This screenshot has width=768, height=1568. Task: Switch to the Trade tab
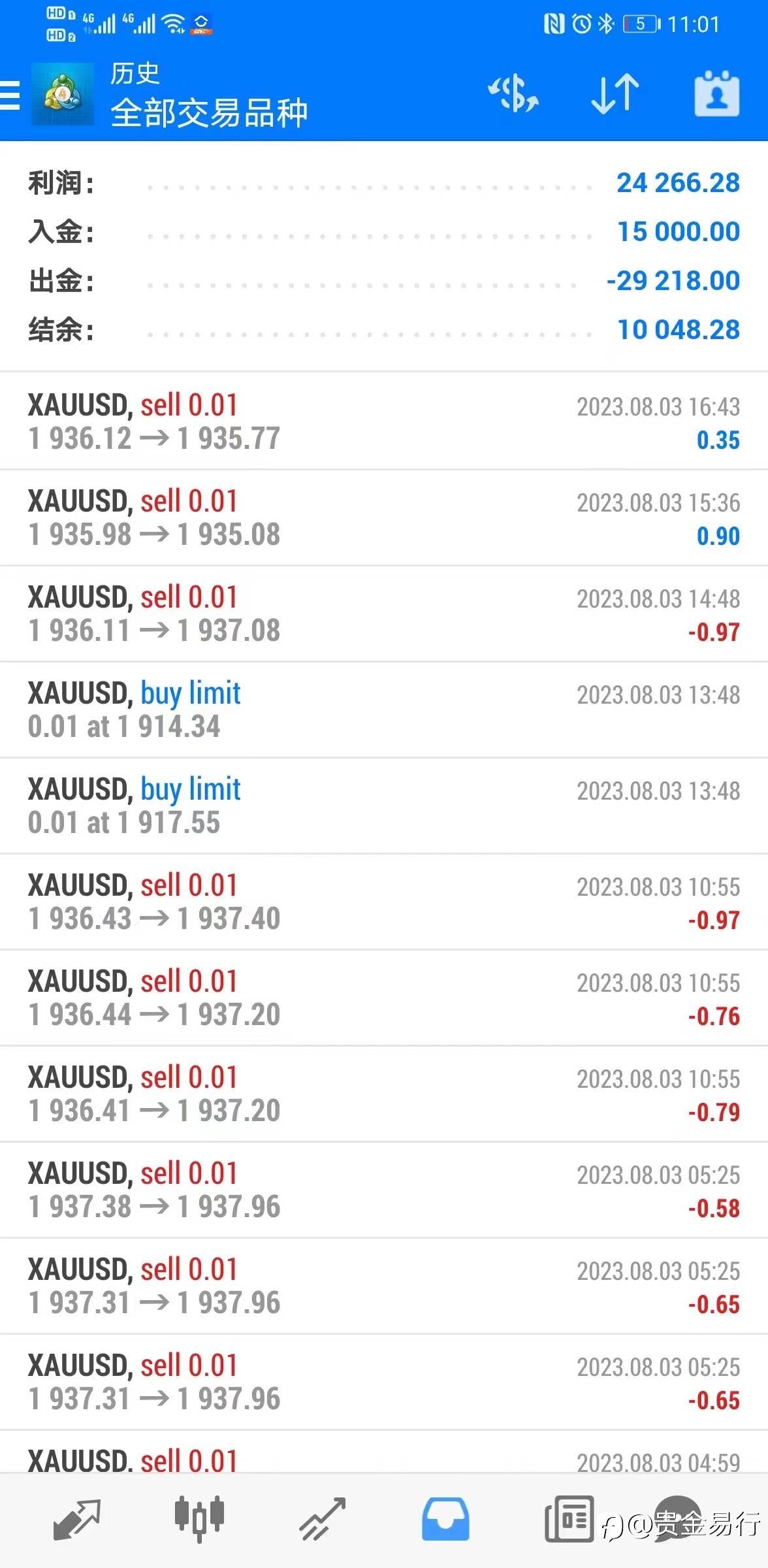(323, 1520)
